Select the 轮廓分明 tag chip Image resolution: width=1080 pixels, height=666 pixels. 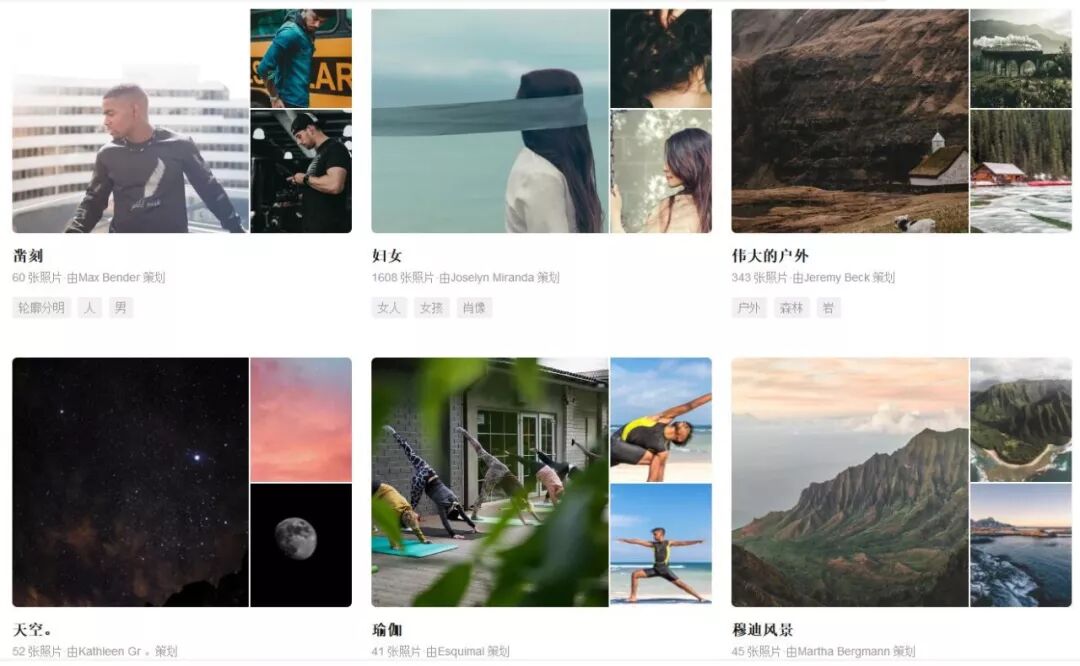(41, 308)
